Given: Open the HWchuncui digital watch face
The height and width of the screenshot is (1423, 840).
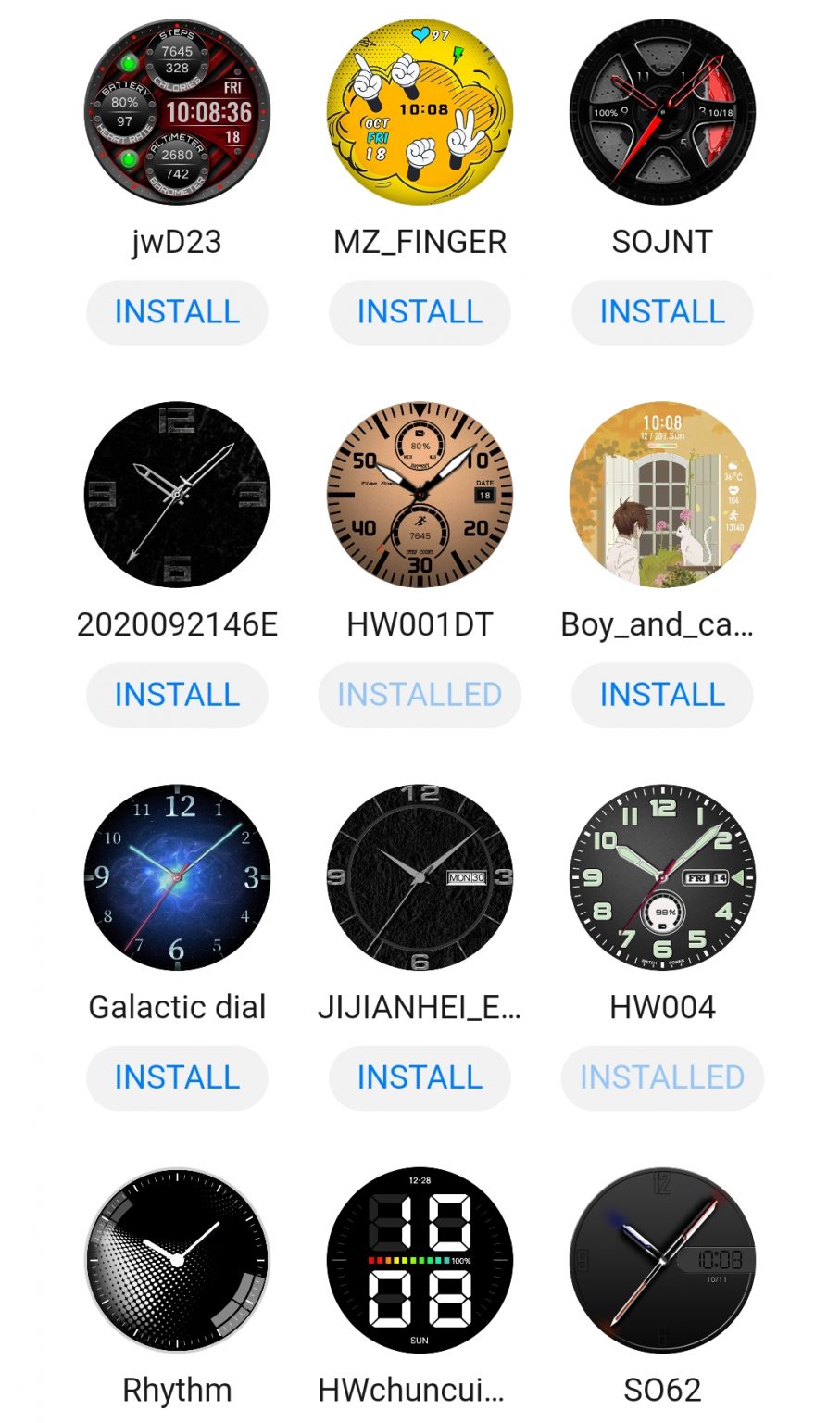Looking at the screenshot, I should coord(419,1260).
